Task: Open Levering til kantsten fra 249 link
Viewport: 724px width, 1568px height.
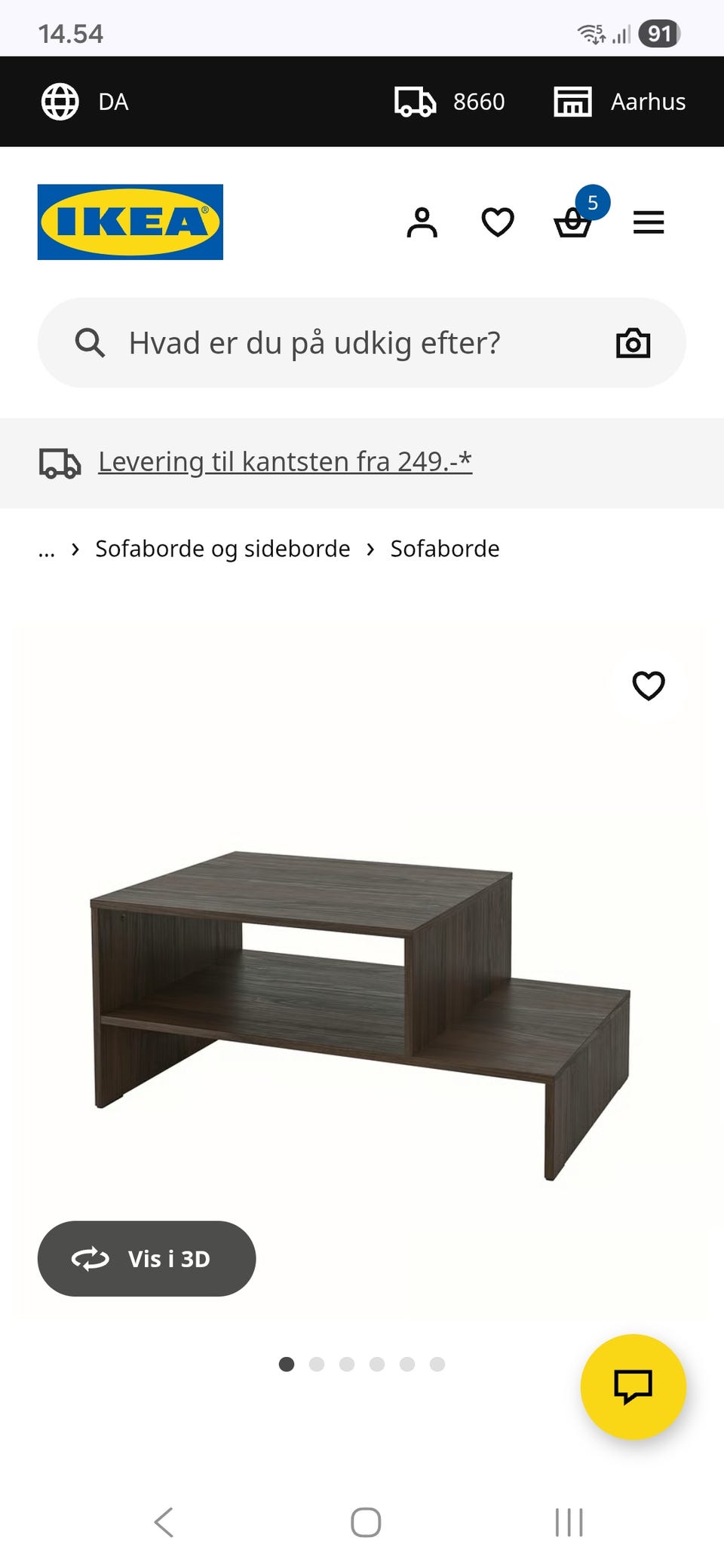Action: point(284,461)
